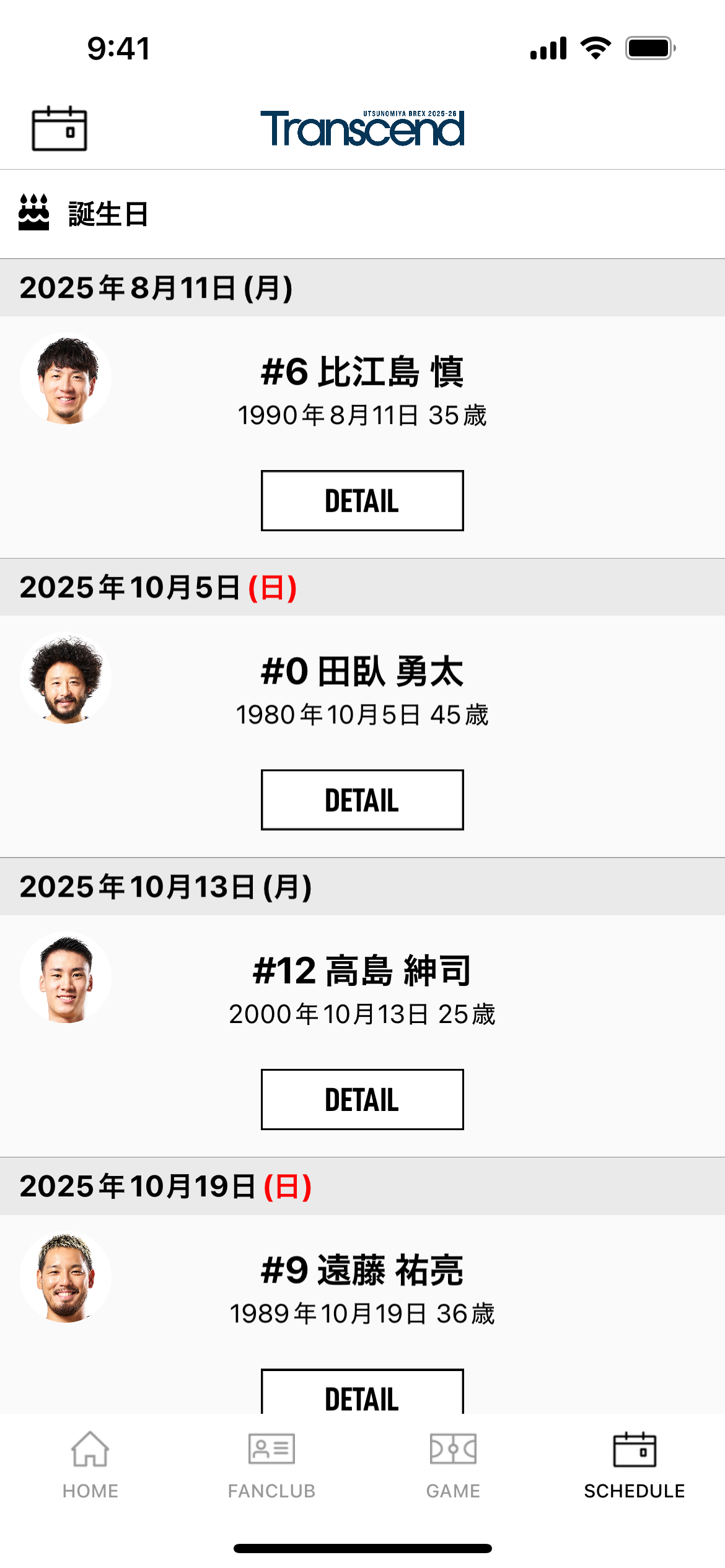
Task: Switch to the HOME tab
Action: (90, 1463)
